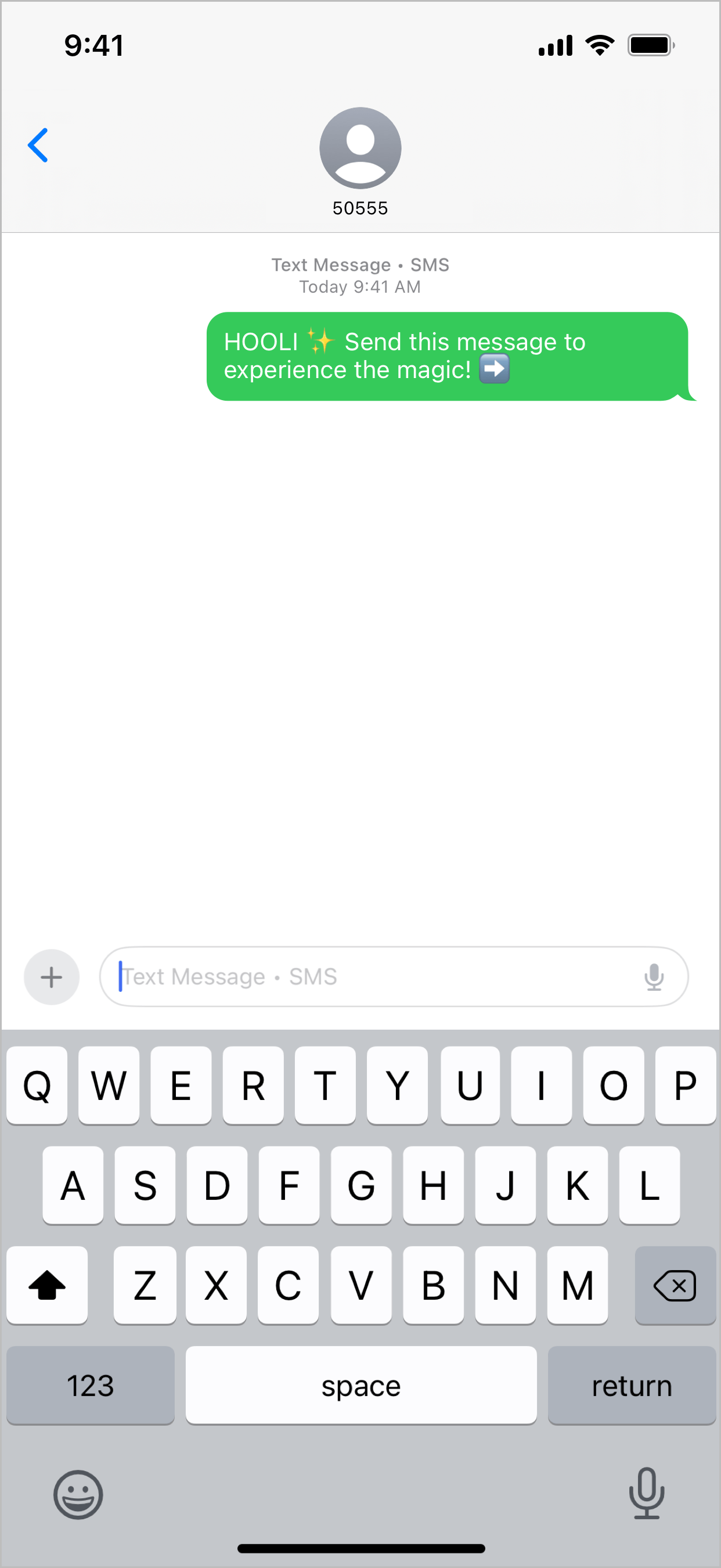Viewport: 721px width, 1568px height.
Task: Open the plus attachments menu
Action: click(52, 977)
